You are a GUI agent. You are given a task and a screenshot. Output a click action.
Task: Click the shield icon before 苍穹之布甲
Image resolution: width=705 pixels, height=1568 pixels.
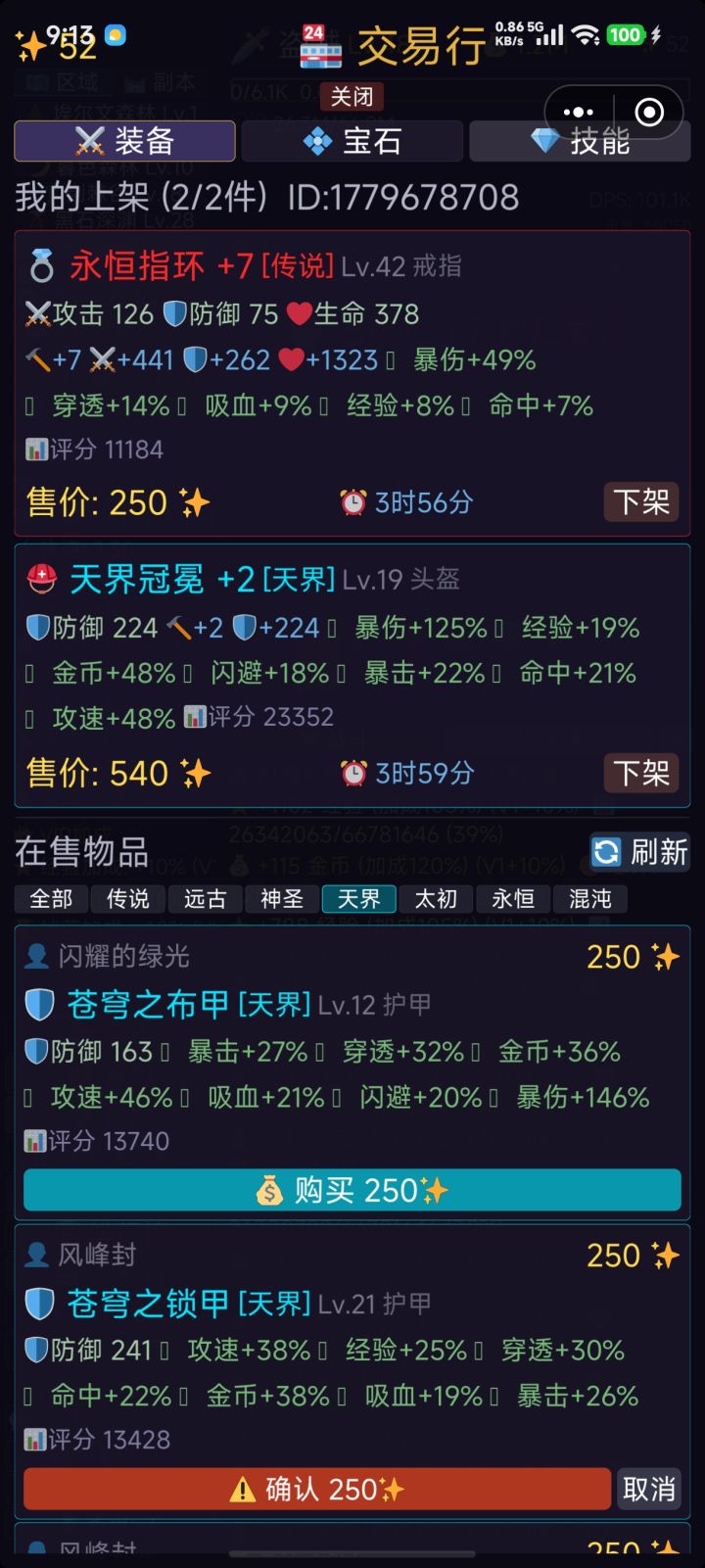[39, 1003]
